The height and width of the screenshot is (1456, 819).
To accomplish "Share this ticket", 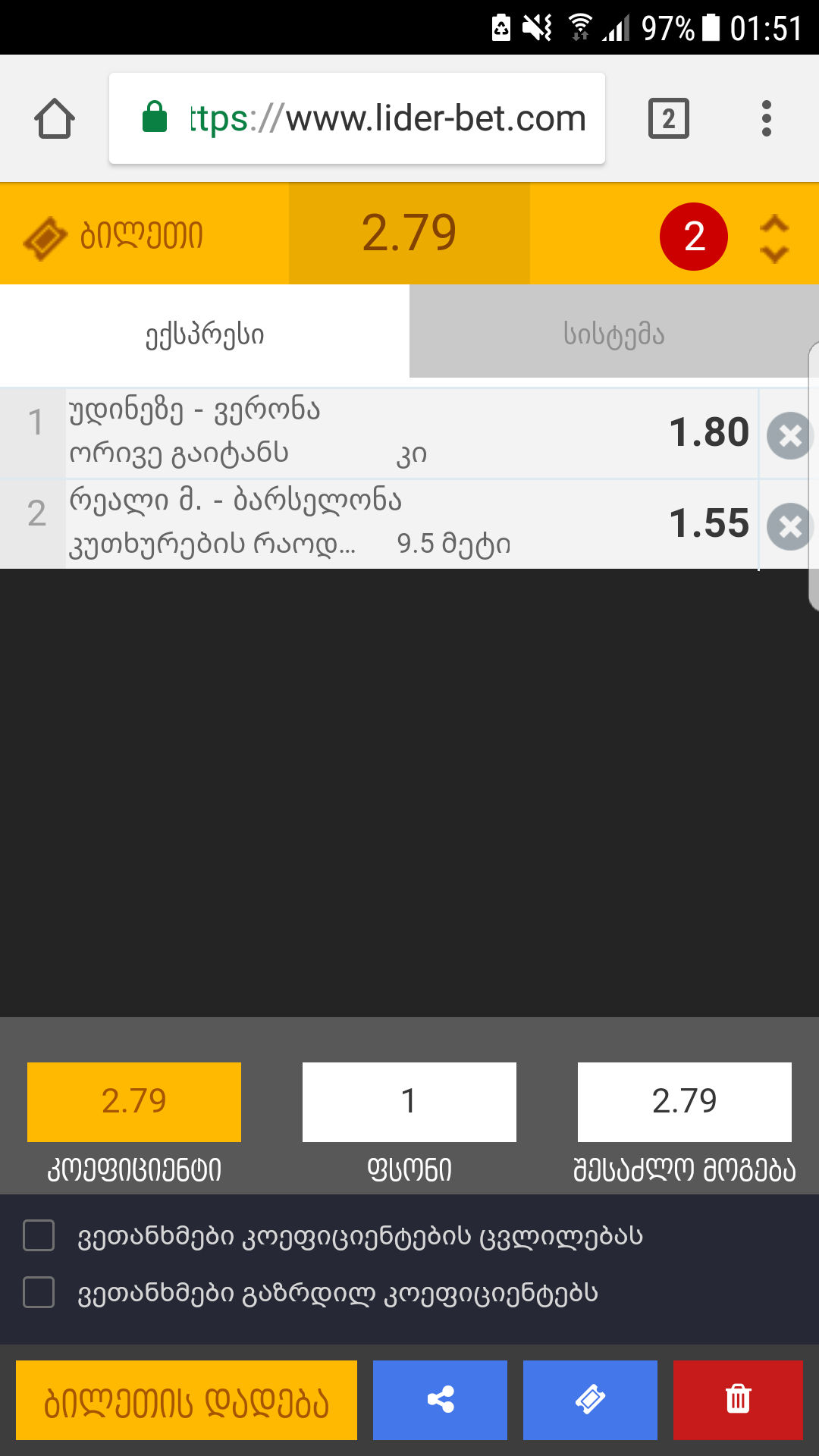I will point(440,1400).
